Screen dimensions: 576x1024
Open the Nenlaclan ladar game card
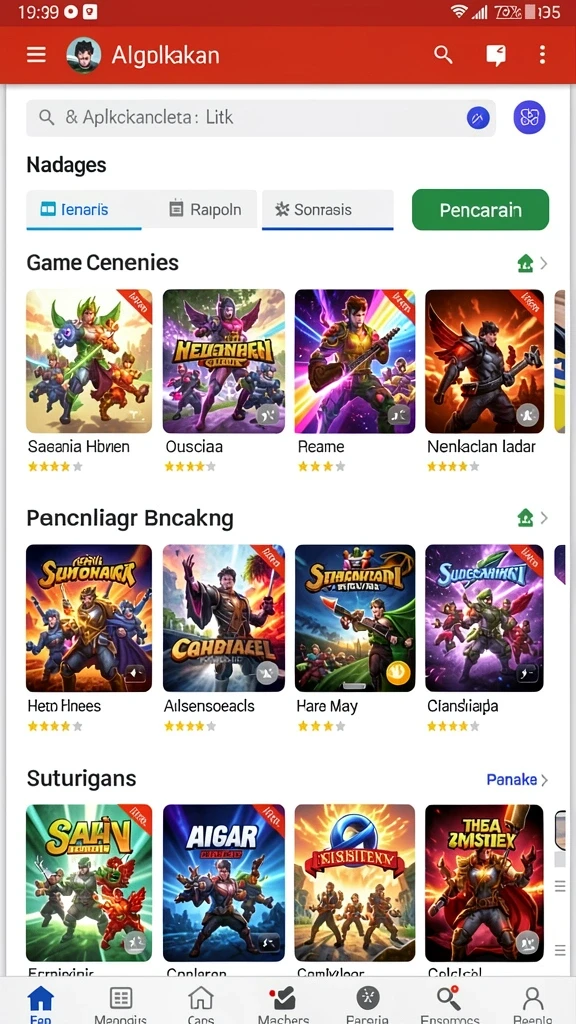tap(484, 381)
